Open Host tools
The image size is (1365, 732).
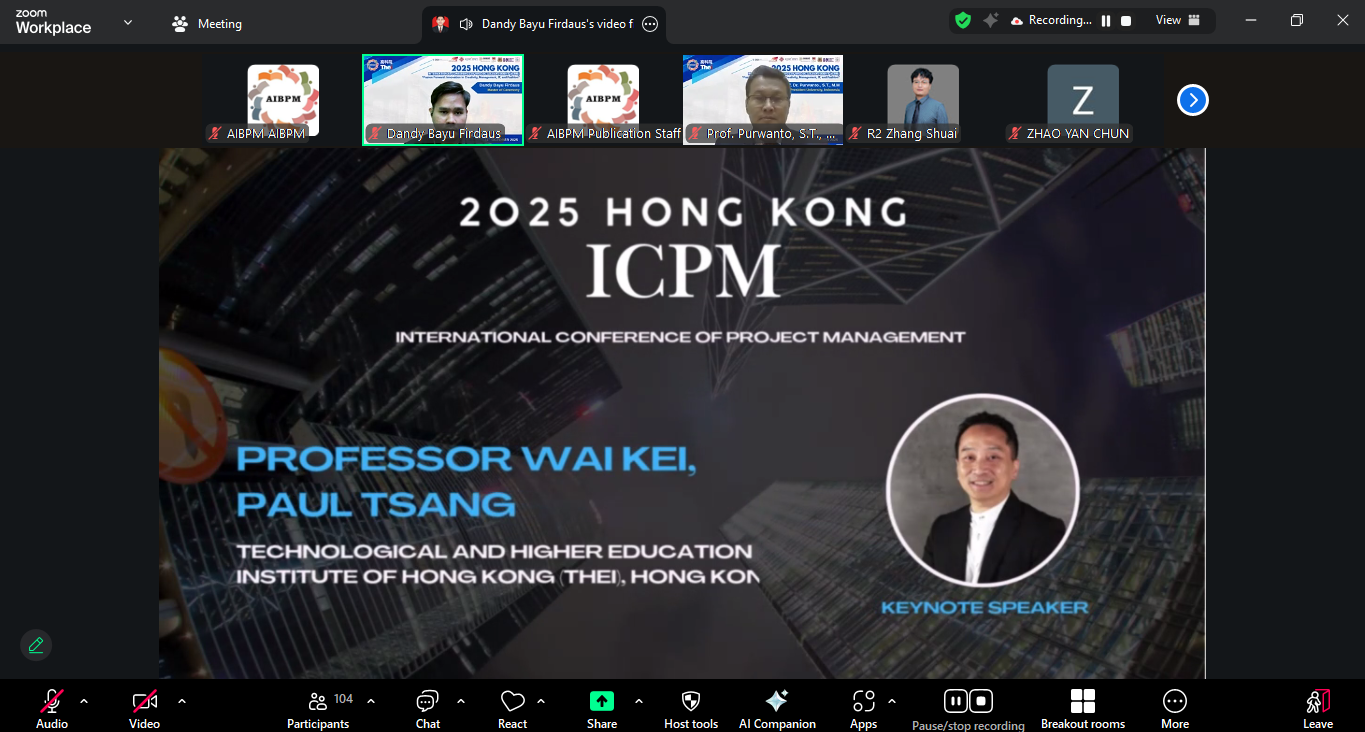[x=691, y=702]
